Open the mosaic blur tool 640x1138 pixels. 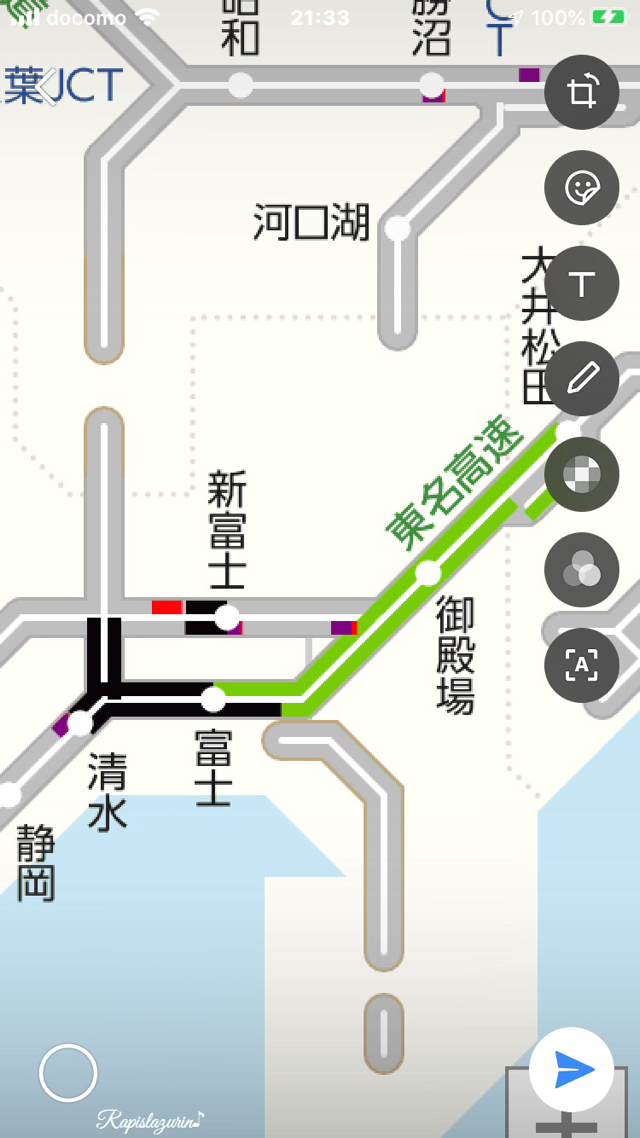(x=582, y=474)
